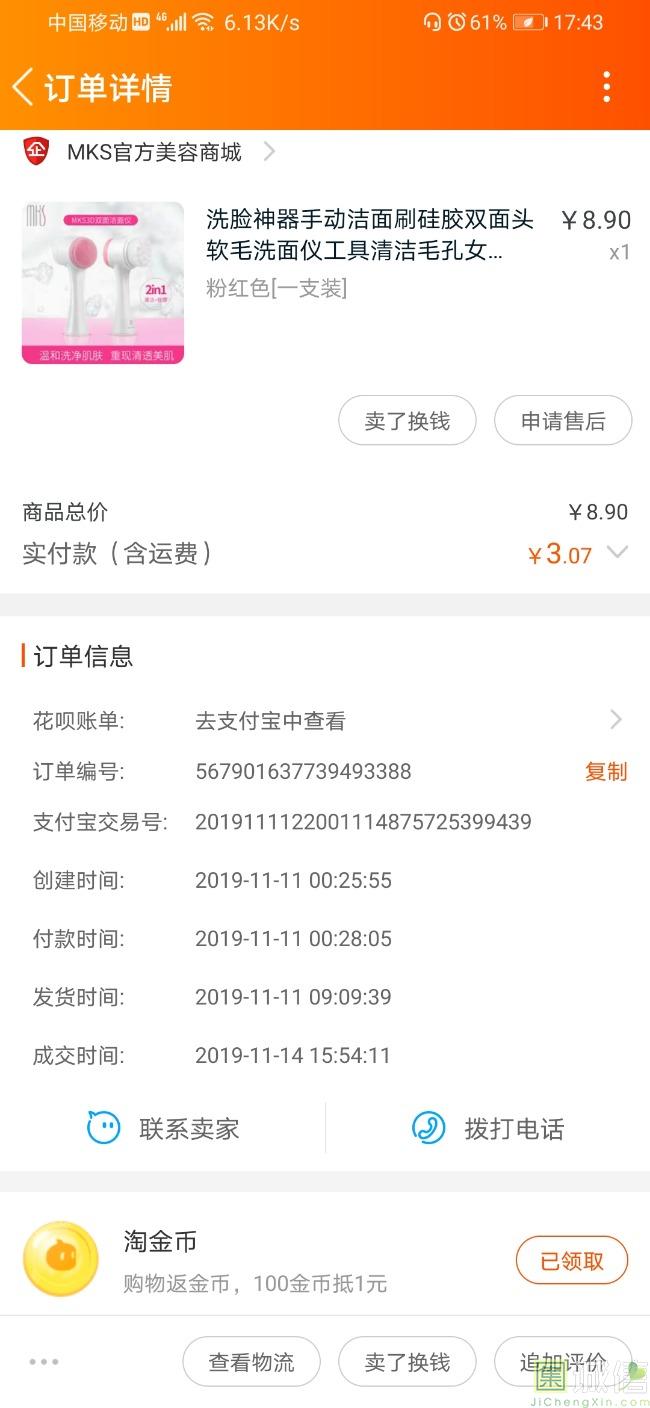Open the three-dot overflow menu
The height and width of the screenshot is (1408, 650).
(606, 88)
